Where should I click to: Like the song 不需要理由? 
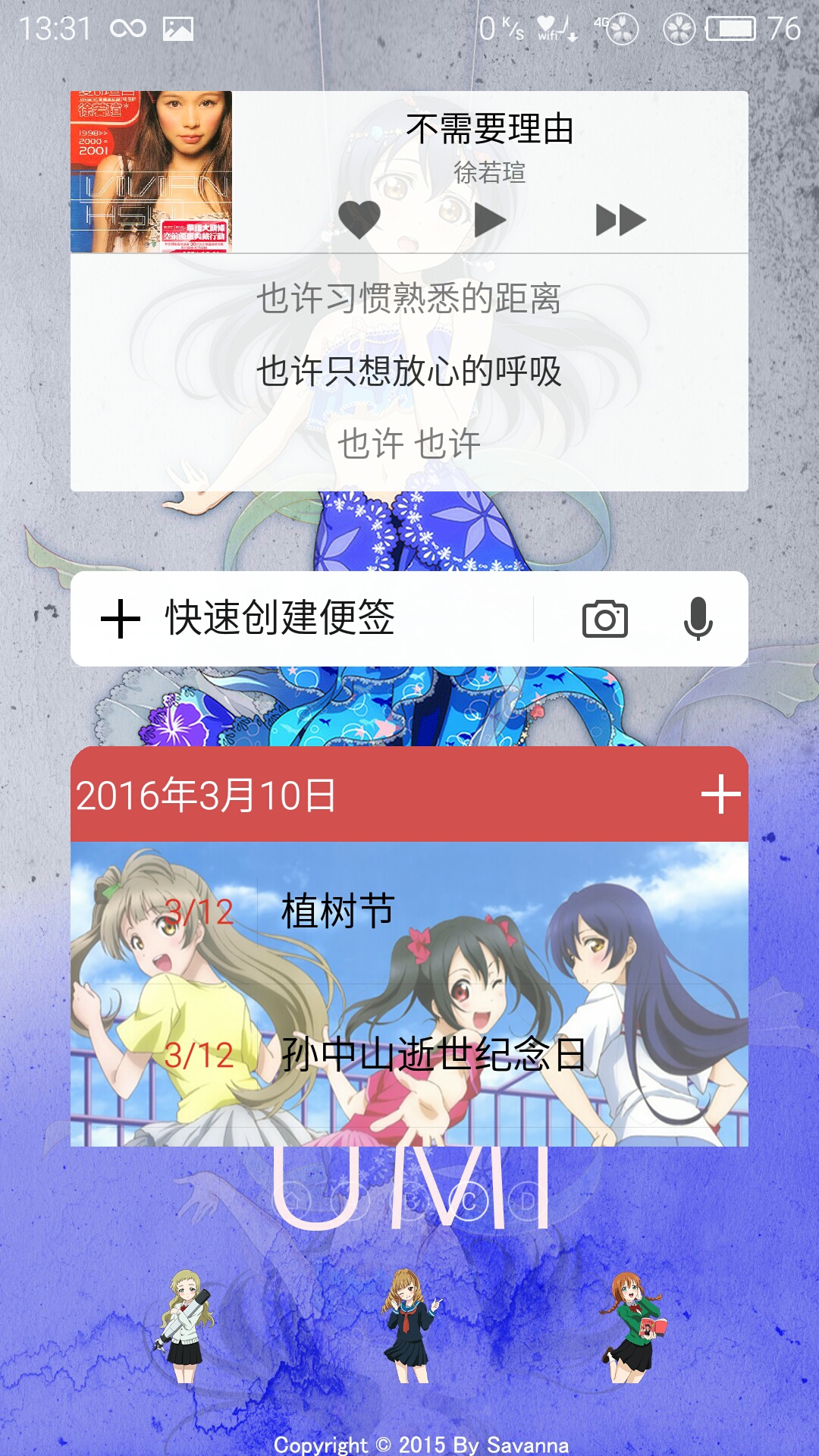pos(359,220)
